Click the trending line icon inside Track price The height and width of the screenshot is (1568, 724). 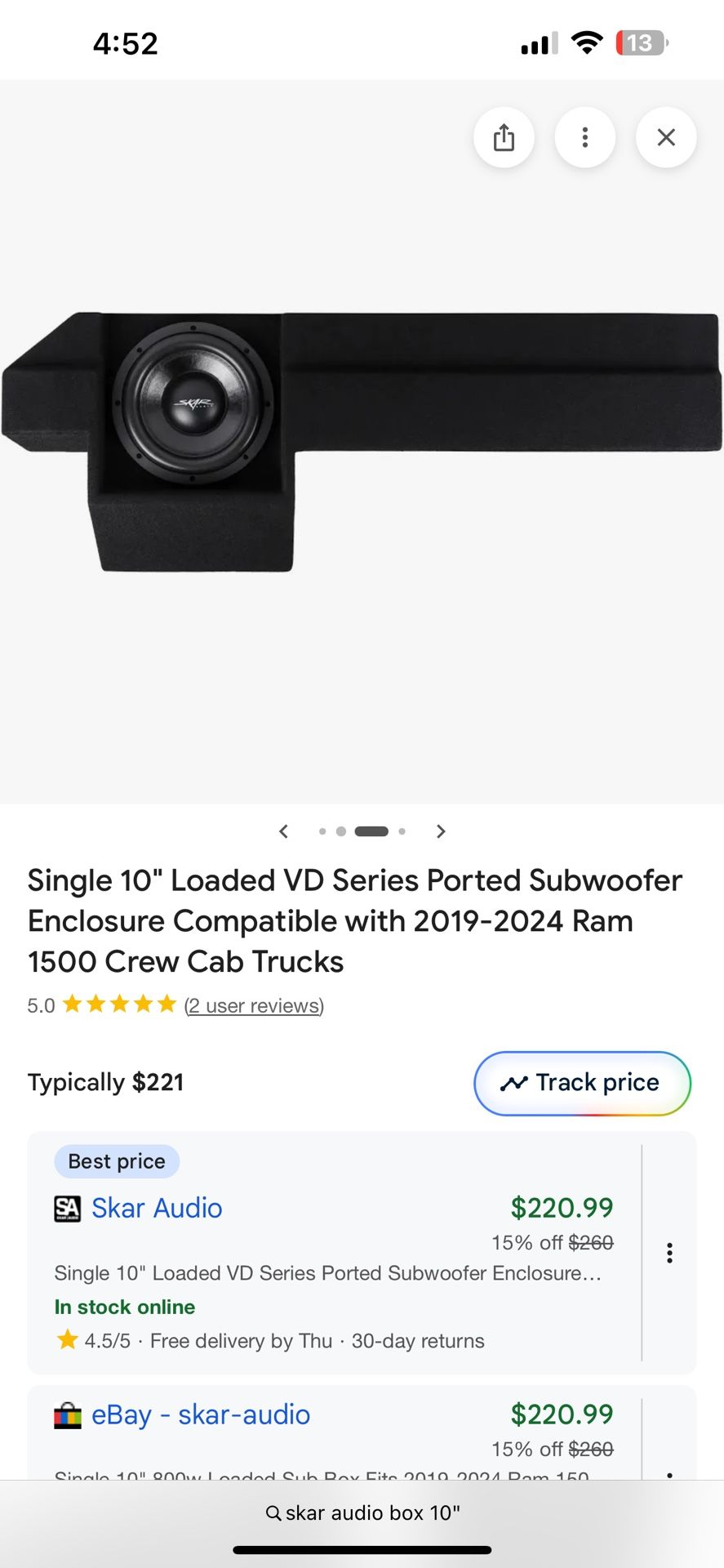coord(515,1082)
